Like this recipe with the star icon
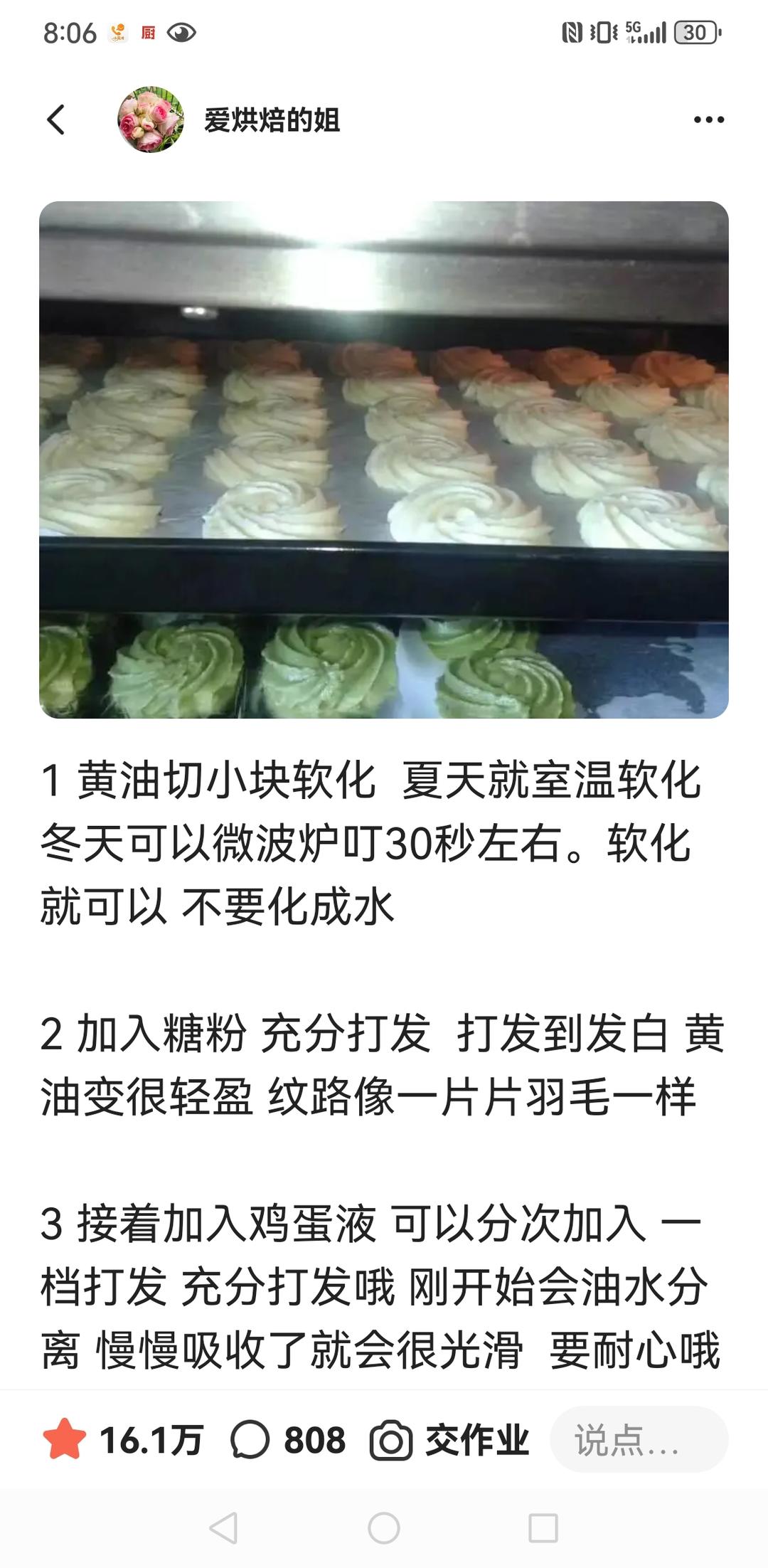 [65, 1439]
